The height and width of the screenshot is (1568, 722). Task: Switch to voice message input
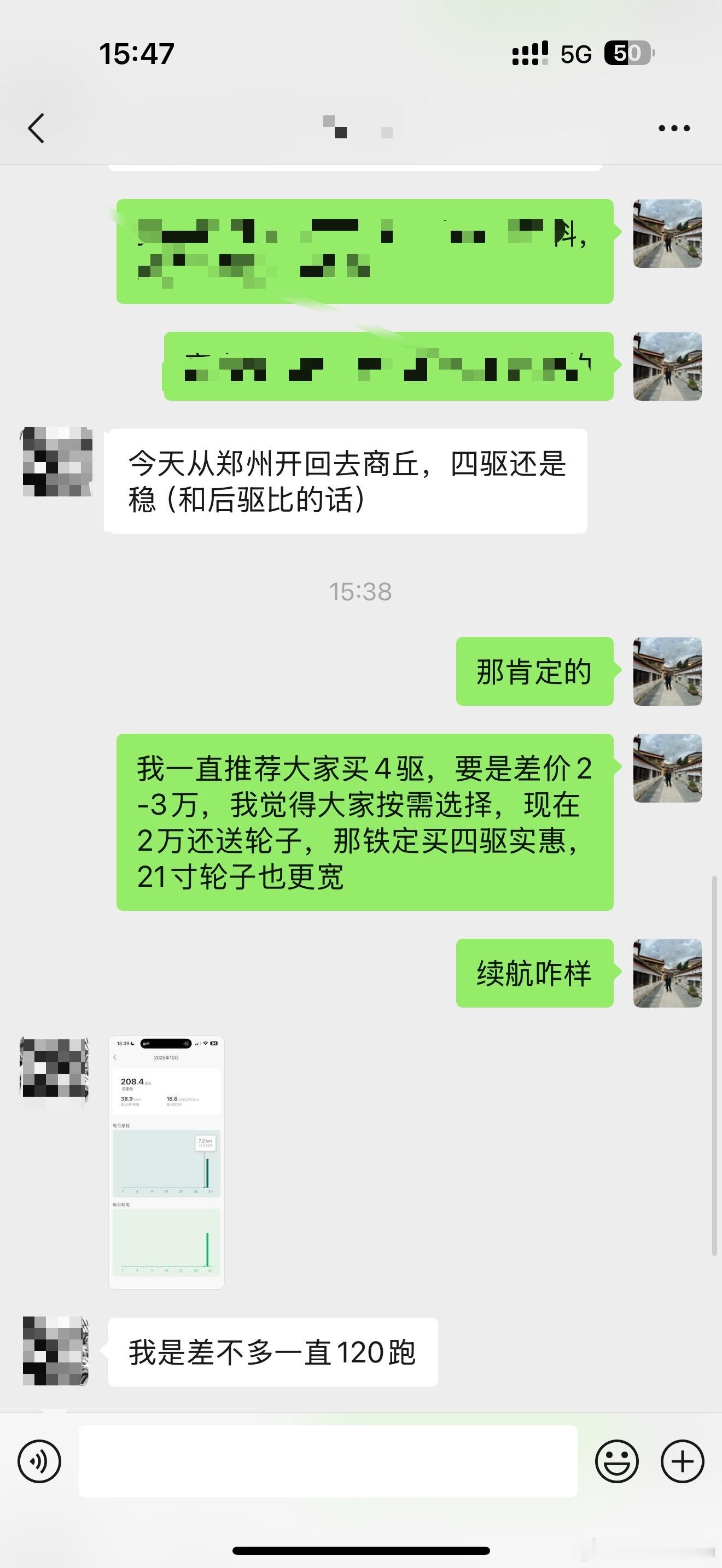(x=40, y=1460)
